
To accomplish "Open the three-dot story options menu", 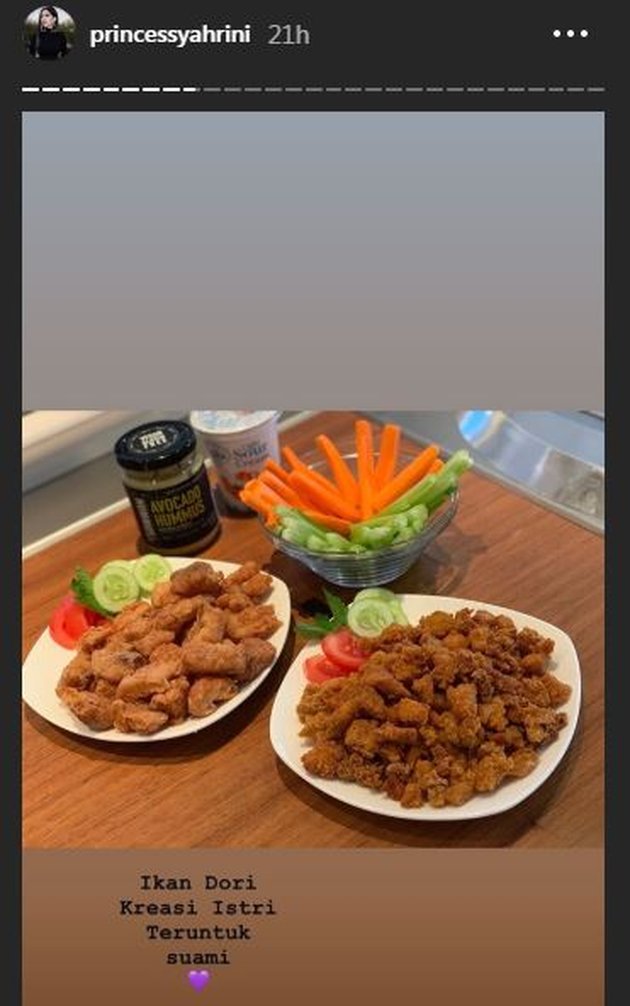I will tap(570, 34).
